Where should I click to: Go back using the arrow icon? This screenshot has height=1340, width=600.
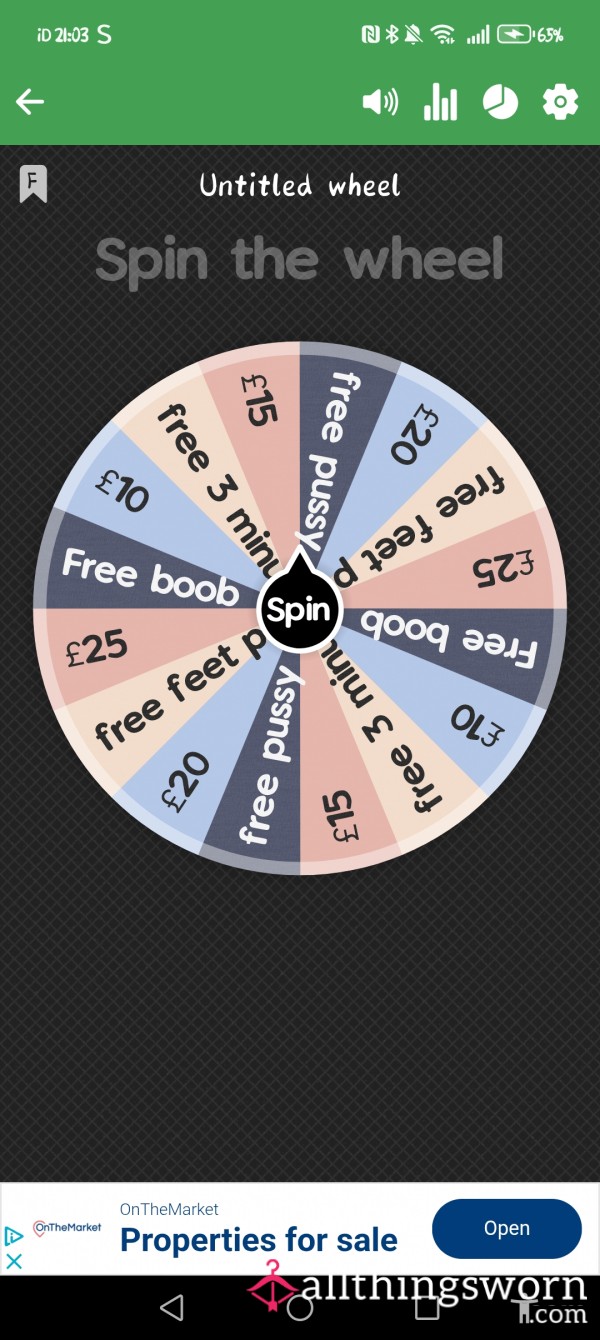click(30, 101)
